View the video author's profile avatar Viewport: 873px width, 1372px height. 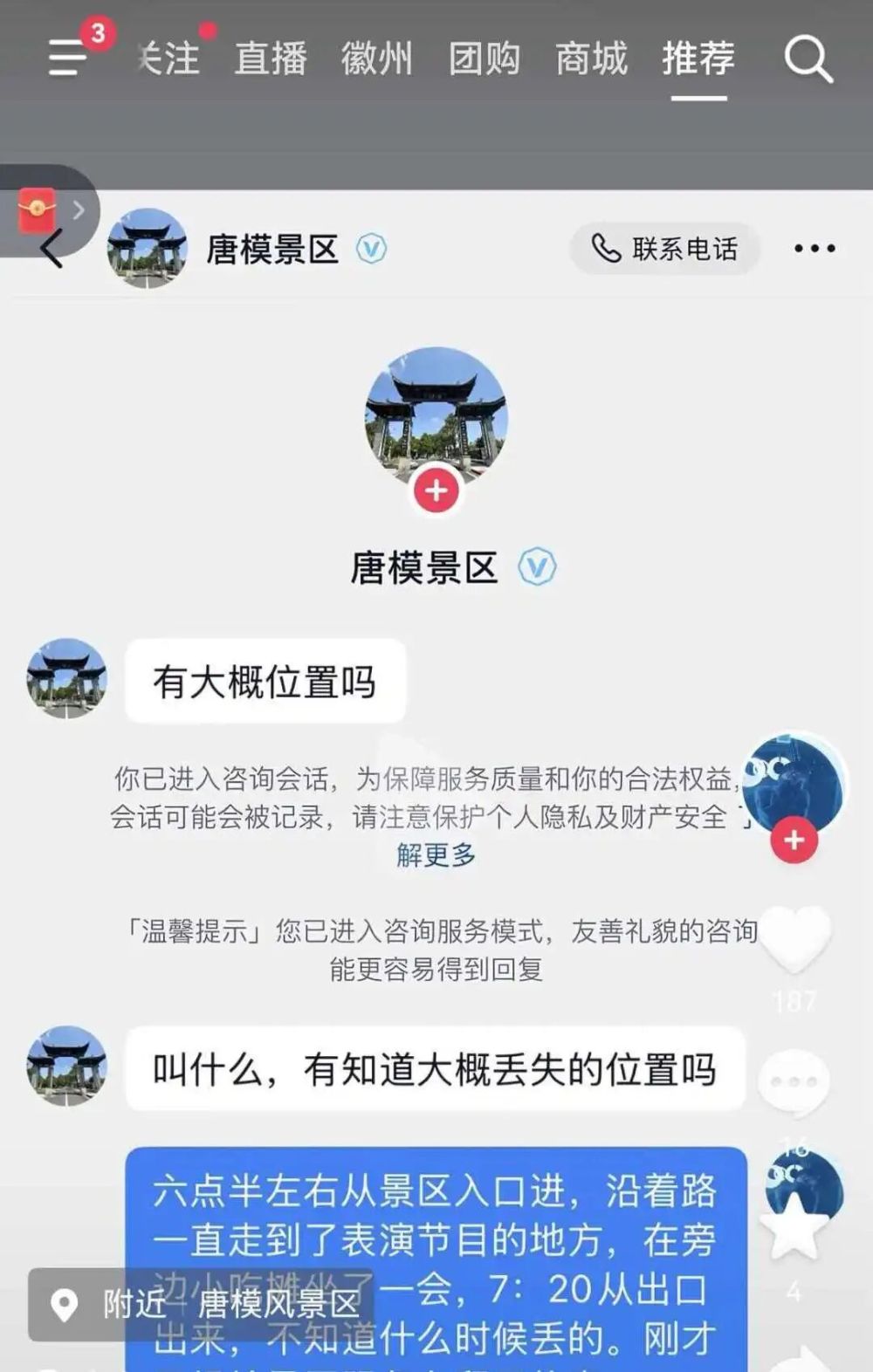(x=794, y=781)
